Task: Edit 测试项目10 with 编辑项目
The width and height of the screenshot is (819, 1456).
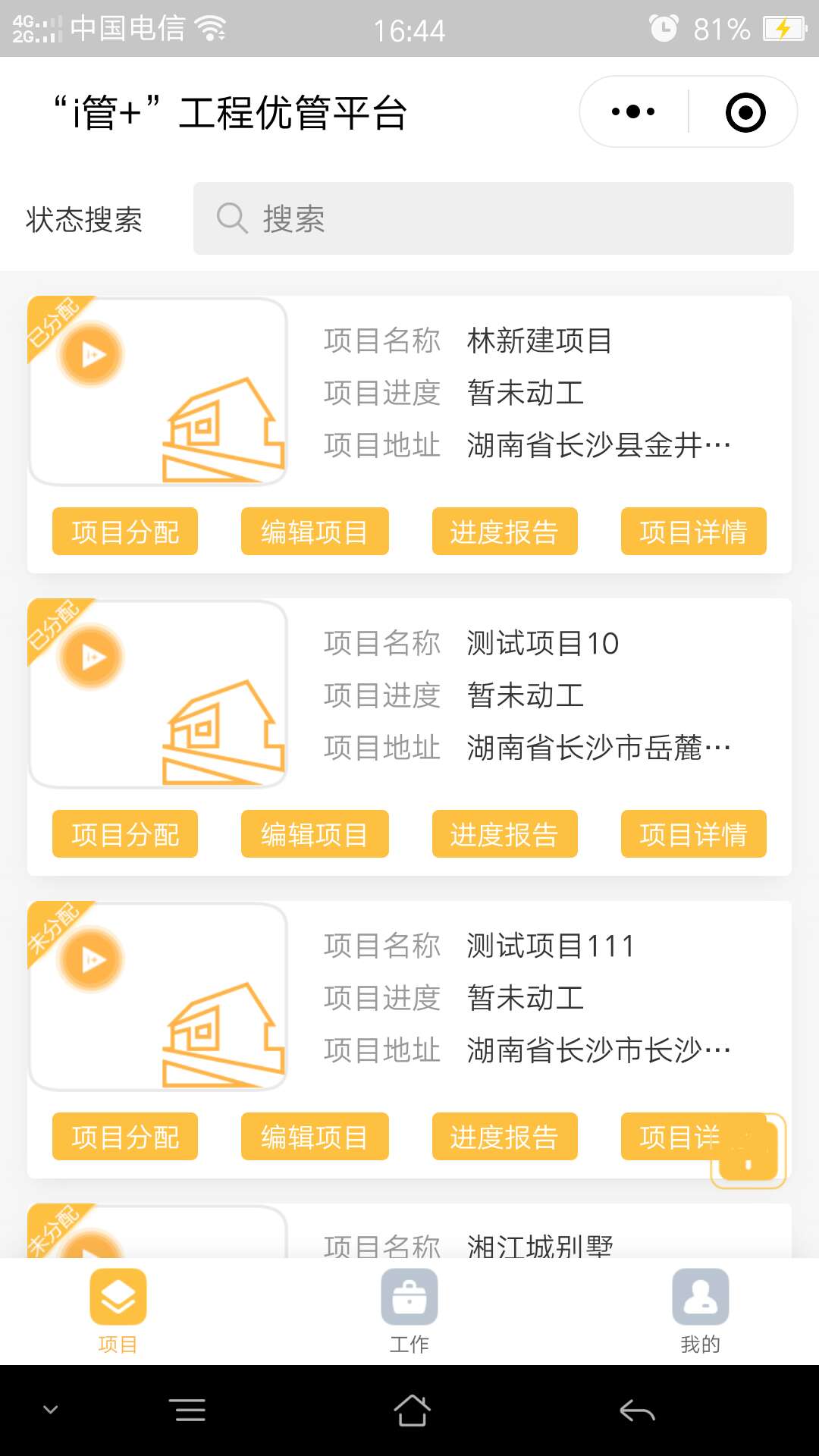Action: (x=315, y=834)
